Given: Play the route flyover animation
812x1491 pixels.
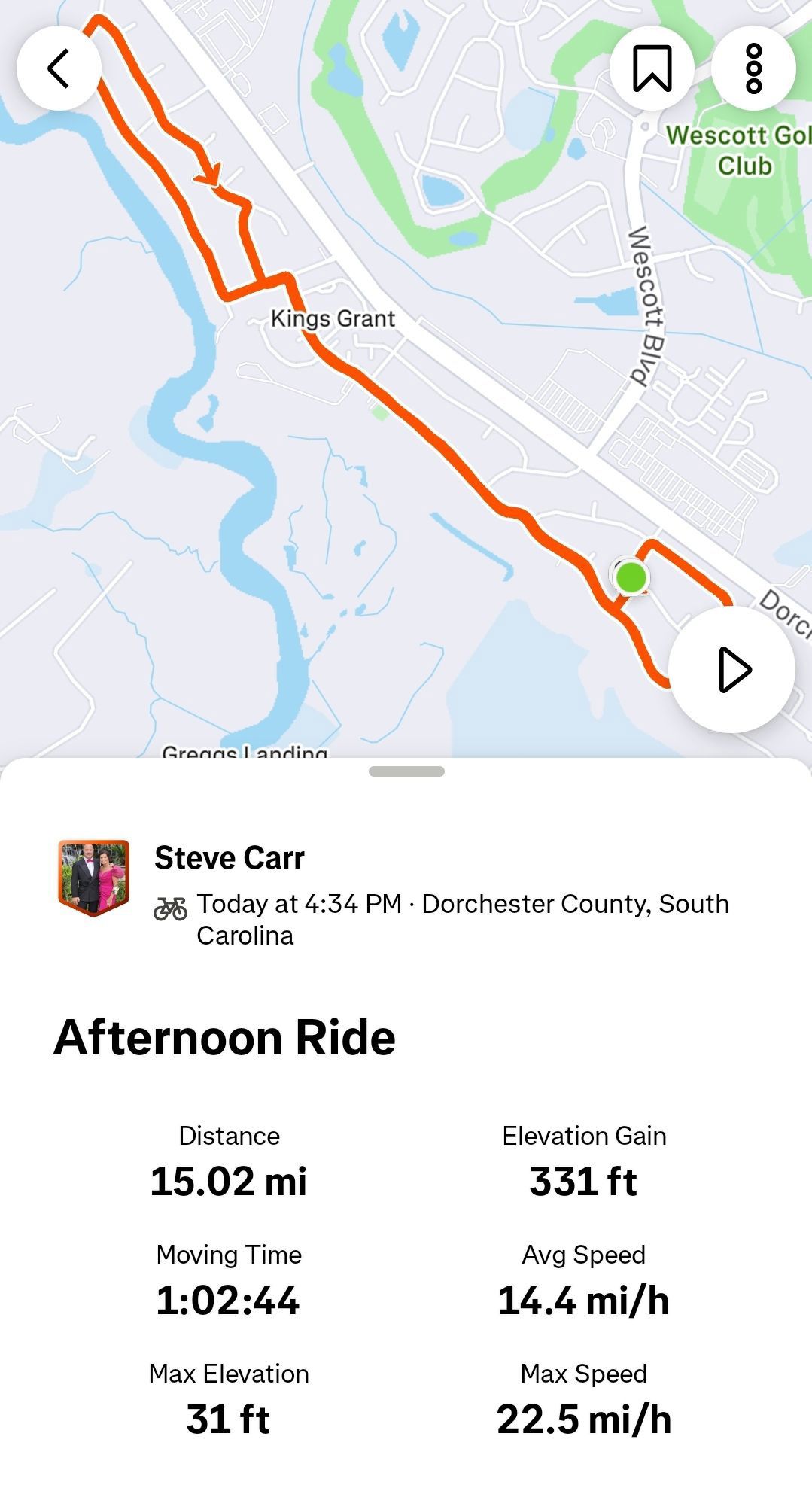Looking at the screenshot, I should 732,669.
